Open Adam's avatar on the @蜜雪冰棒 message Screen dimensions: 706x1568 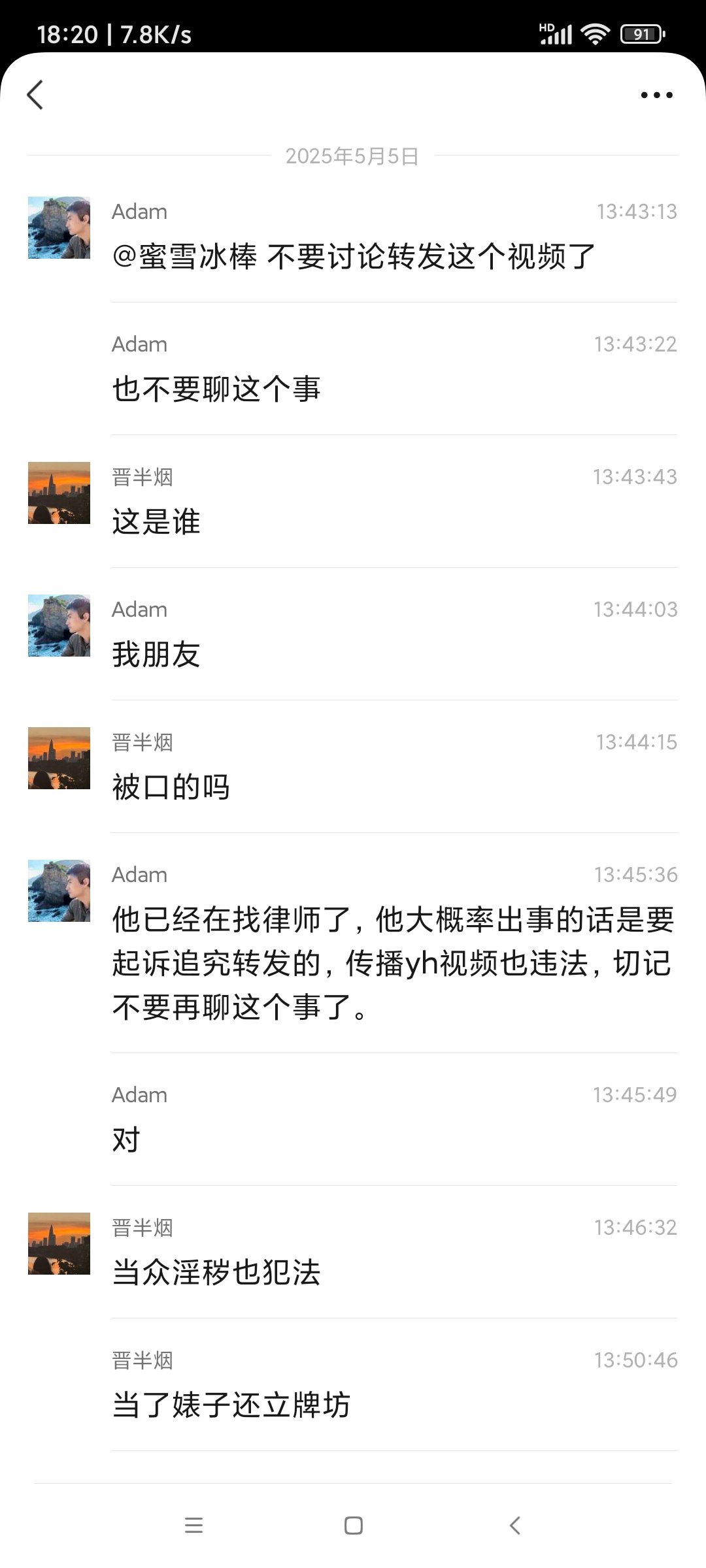59,227
